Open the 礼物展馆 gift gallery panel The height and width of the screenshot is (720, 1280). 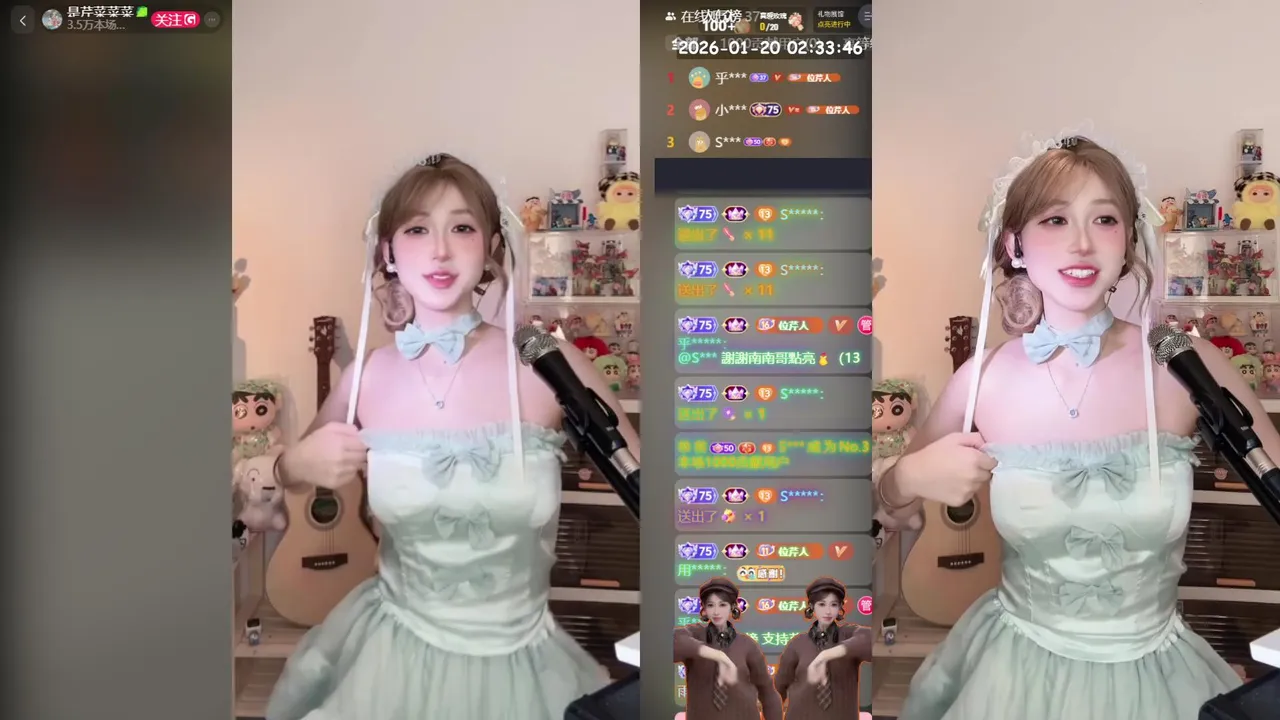tap(833, 19)
